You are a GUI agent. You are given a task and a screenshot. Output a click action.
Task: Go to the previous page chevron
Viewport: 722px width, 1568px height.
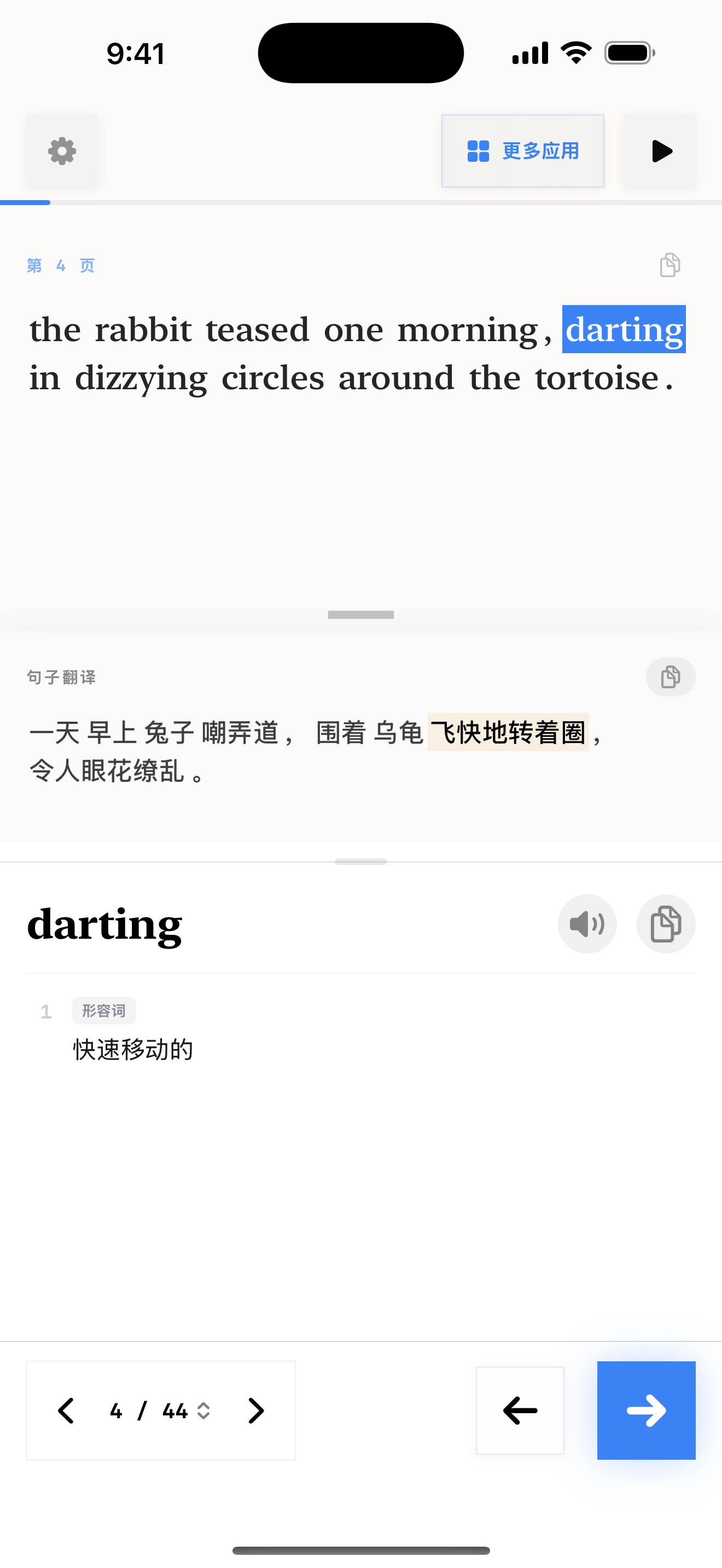coord(66,1411)
